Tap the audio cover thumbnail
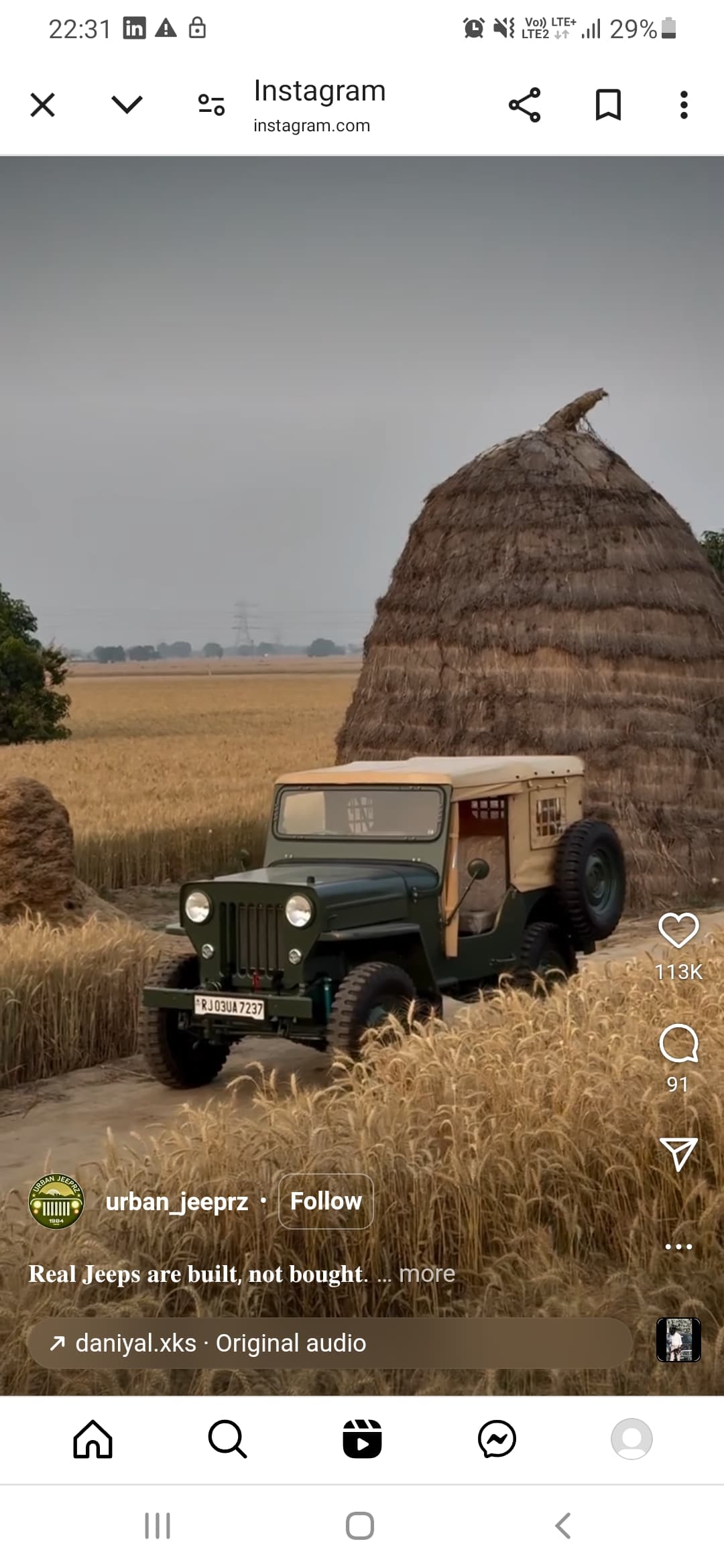This screenshot has height=1568, width=724. pos(678,1340)
